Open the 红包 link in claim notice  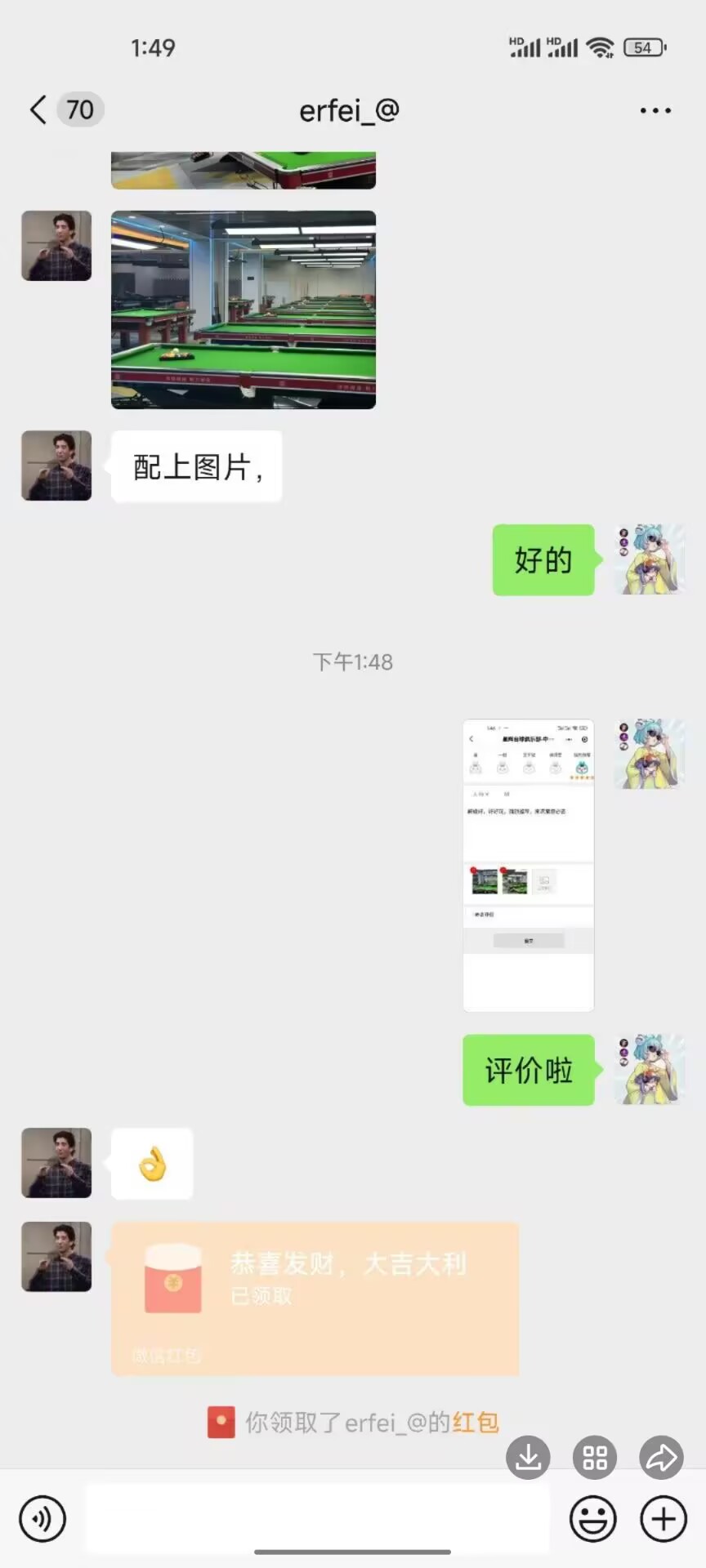(x=476, y=1423)
